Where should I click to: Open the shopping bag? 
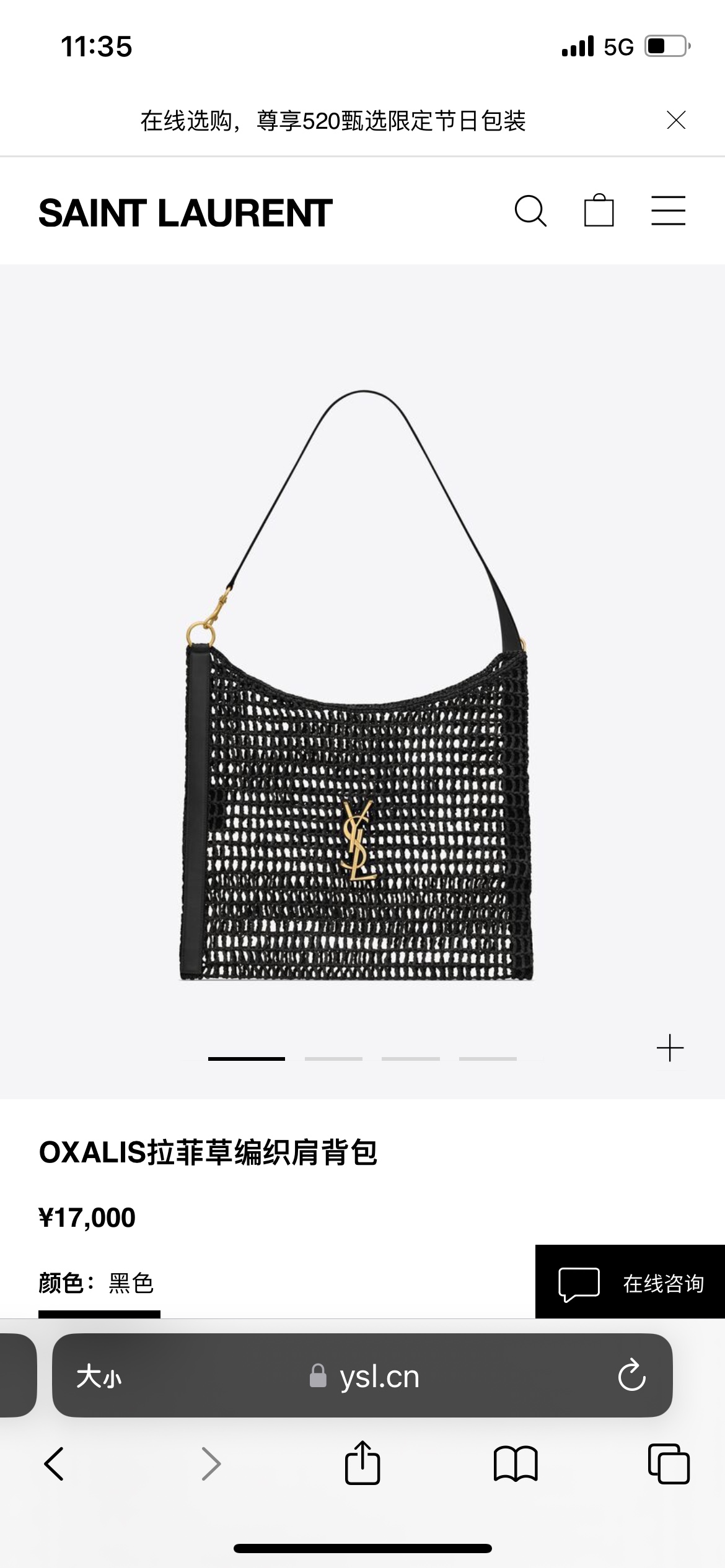[x=599, y=211]
